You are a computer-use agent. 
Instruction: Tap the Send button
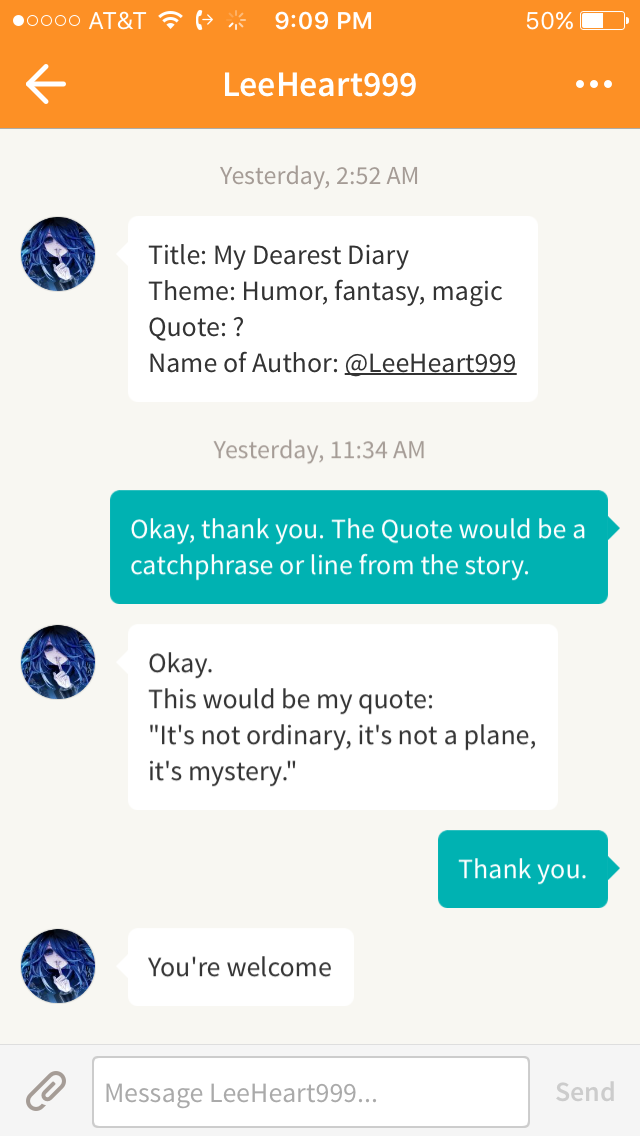point(585,1092)
